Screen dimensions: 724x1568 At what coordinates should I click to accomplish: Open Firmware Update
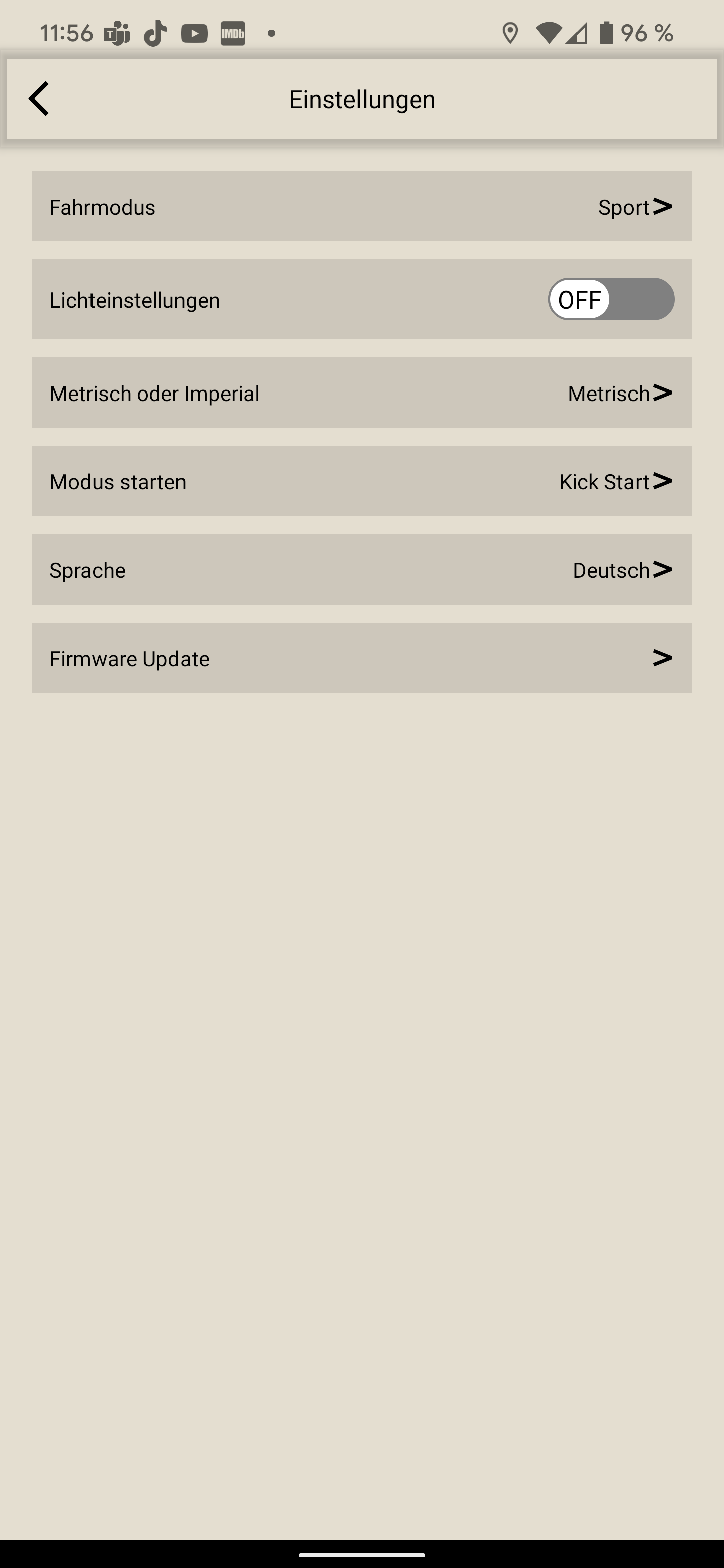(x=361, y=658)
